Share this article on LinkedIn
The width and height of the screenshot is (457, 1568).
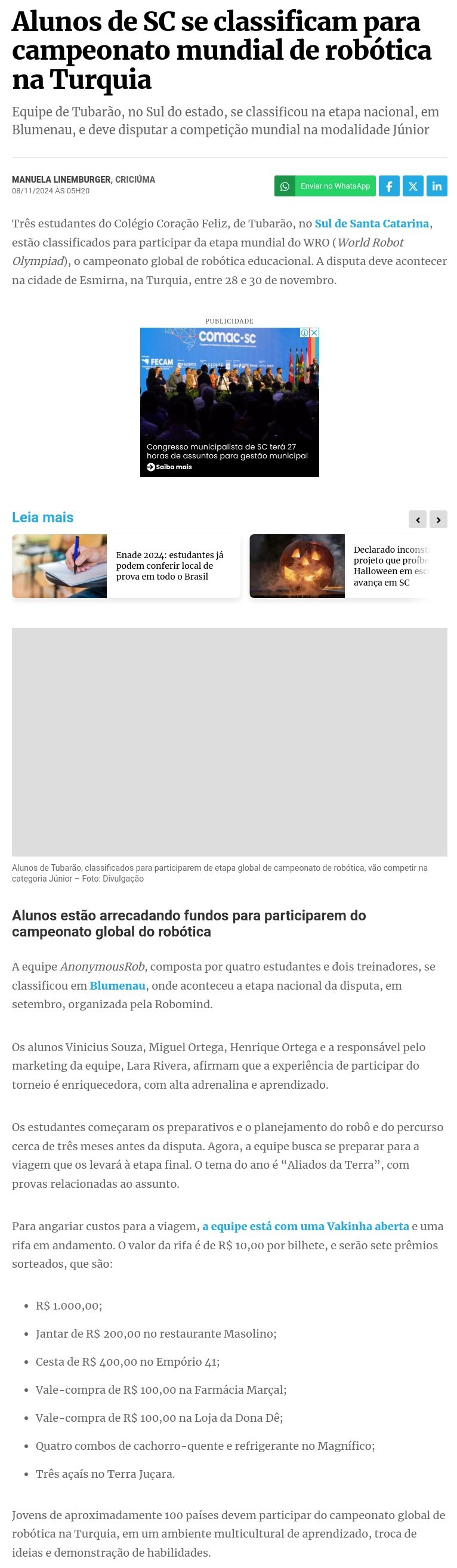(437, 186)
